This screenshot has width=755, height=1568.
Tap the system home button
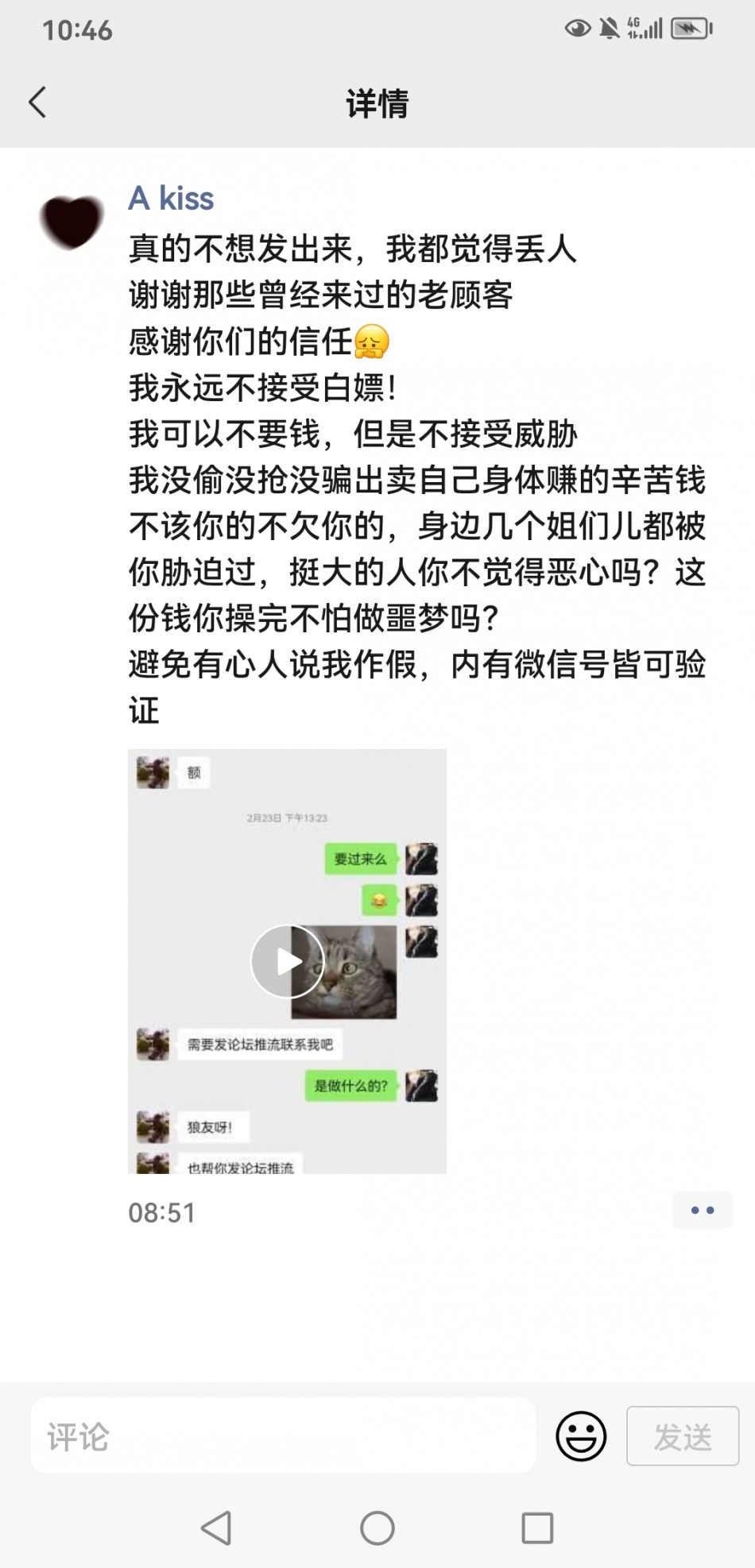[377, 1527]
